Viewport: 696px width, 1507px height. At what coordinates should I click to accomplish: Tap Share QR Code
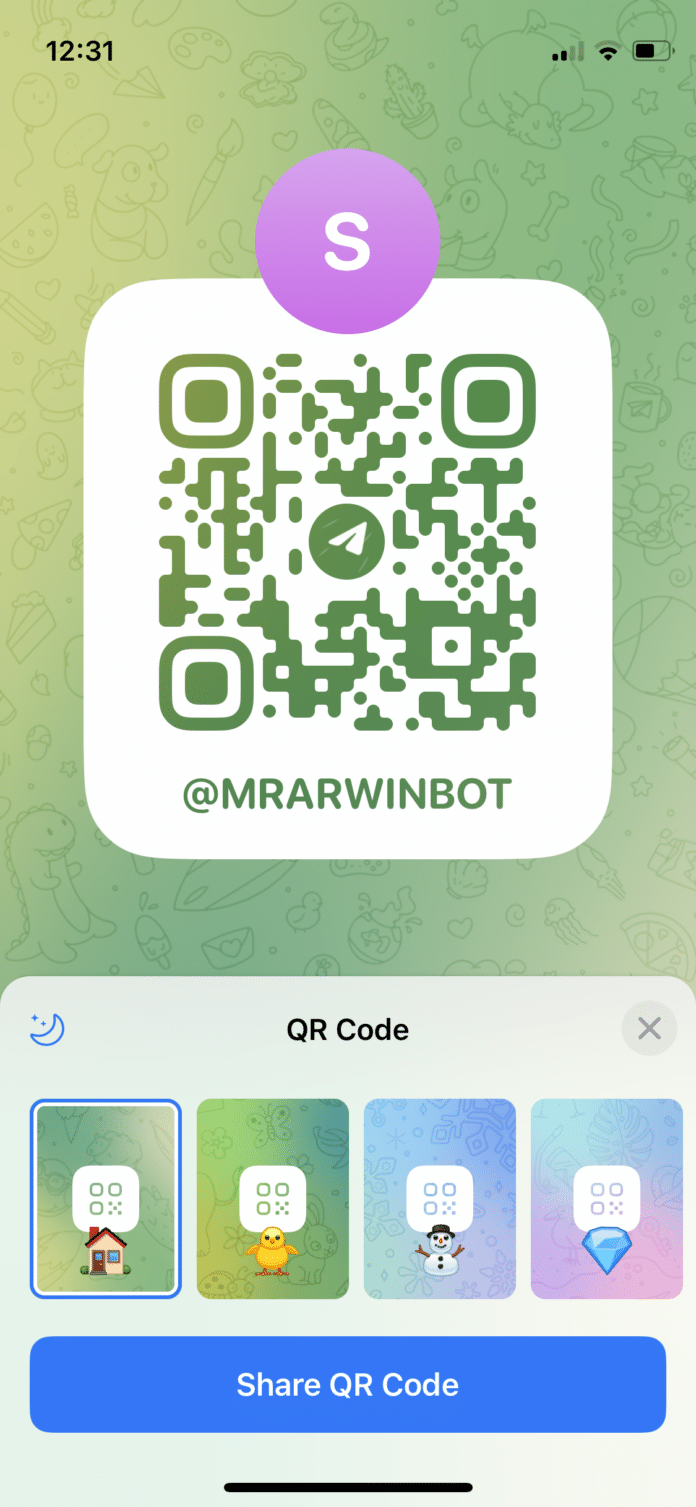[x=348, y=1385]
